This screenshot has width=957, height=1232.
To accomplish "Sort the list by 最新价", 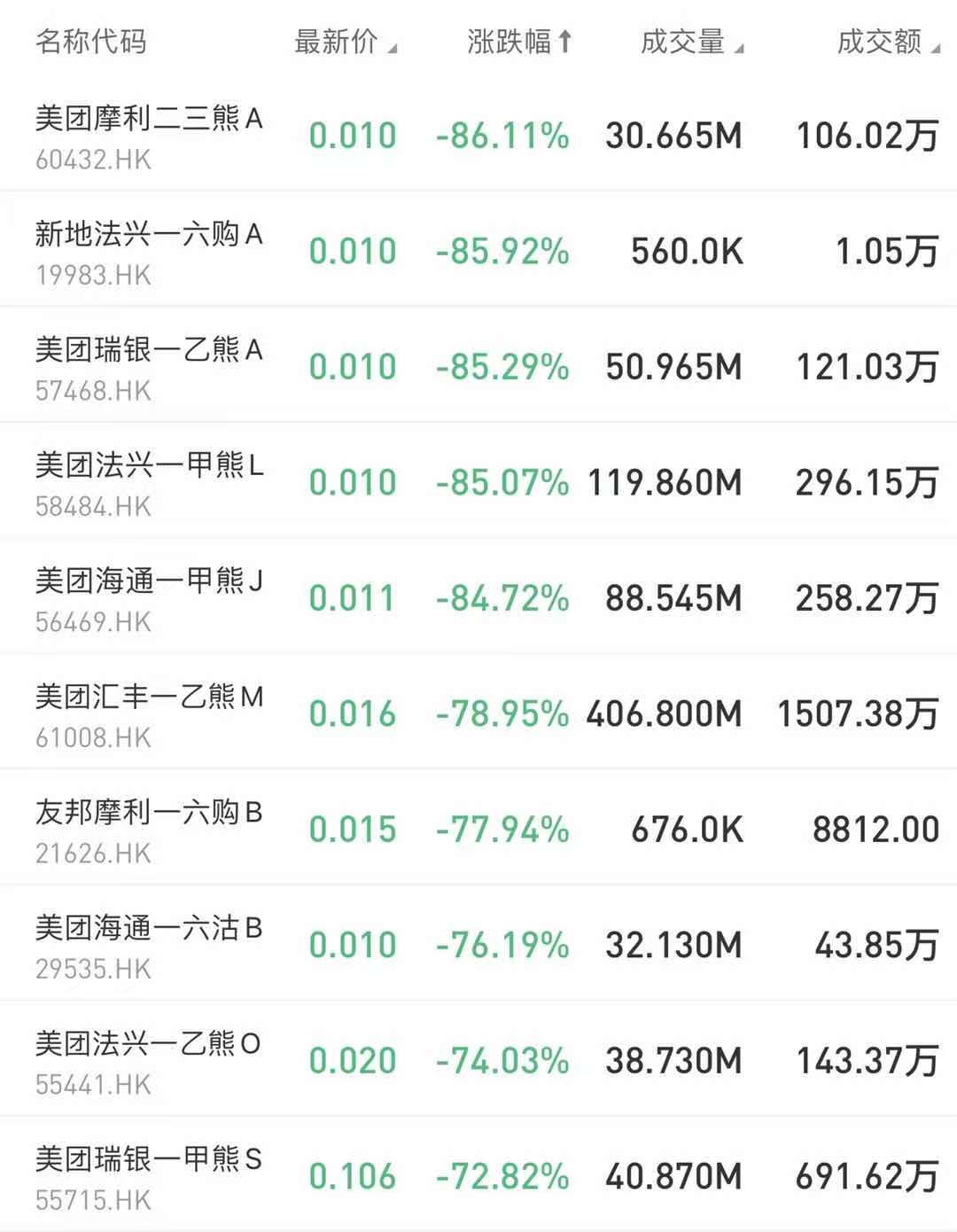I will point(345,42).
